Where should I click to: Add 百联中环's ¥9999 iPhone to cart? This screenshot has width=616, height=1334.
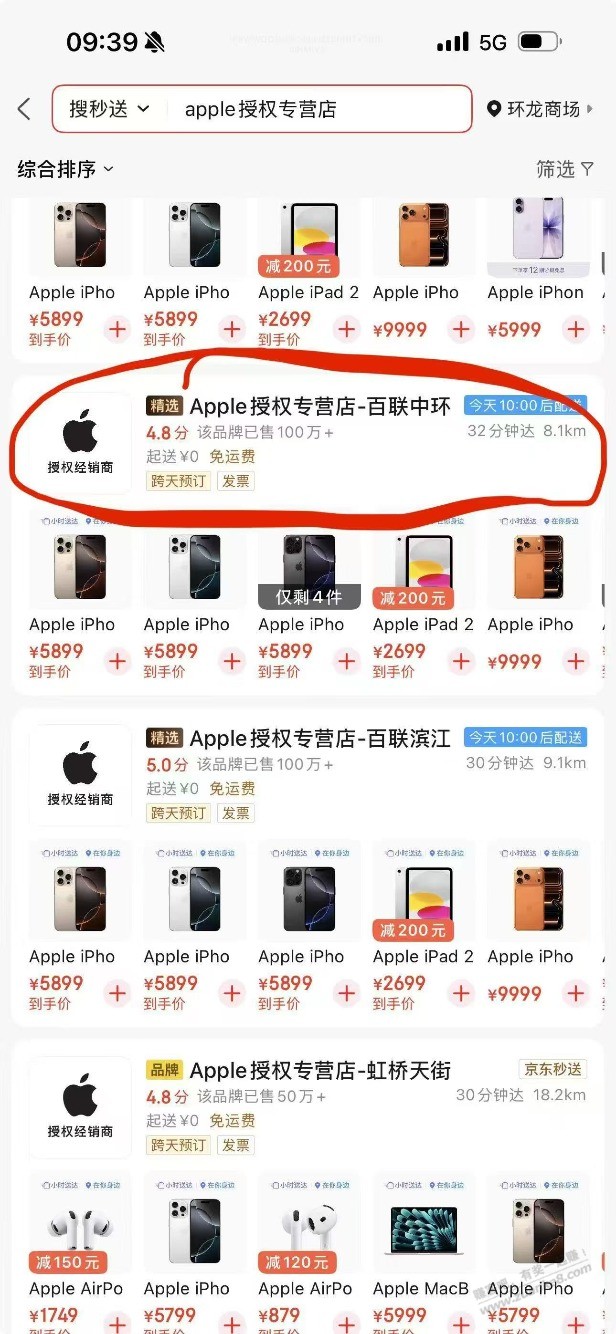(575, 661)
